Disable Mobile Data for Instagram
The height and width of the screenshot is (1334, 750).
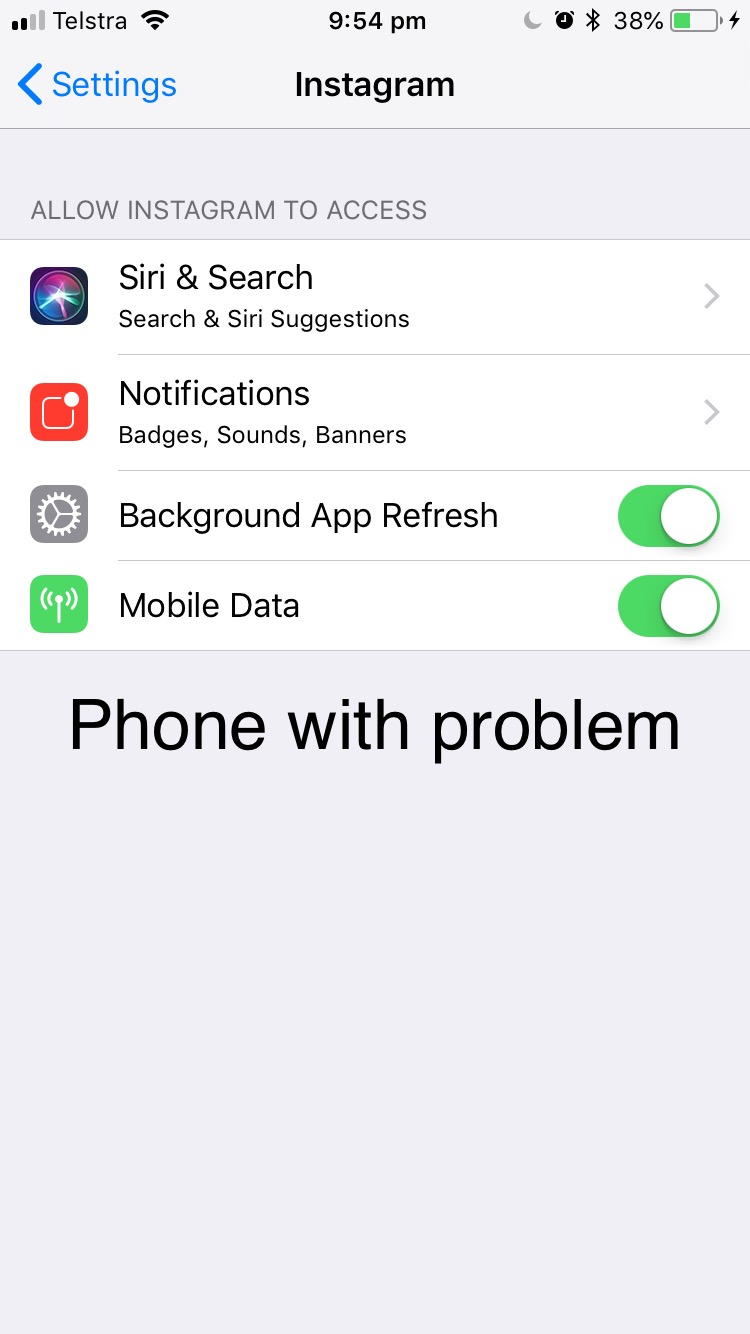click(668, 606)
